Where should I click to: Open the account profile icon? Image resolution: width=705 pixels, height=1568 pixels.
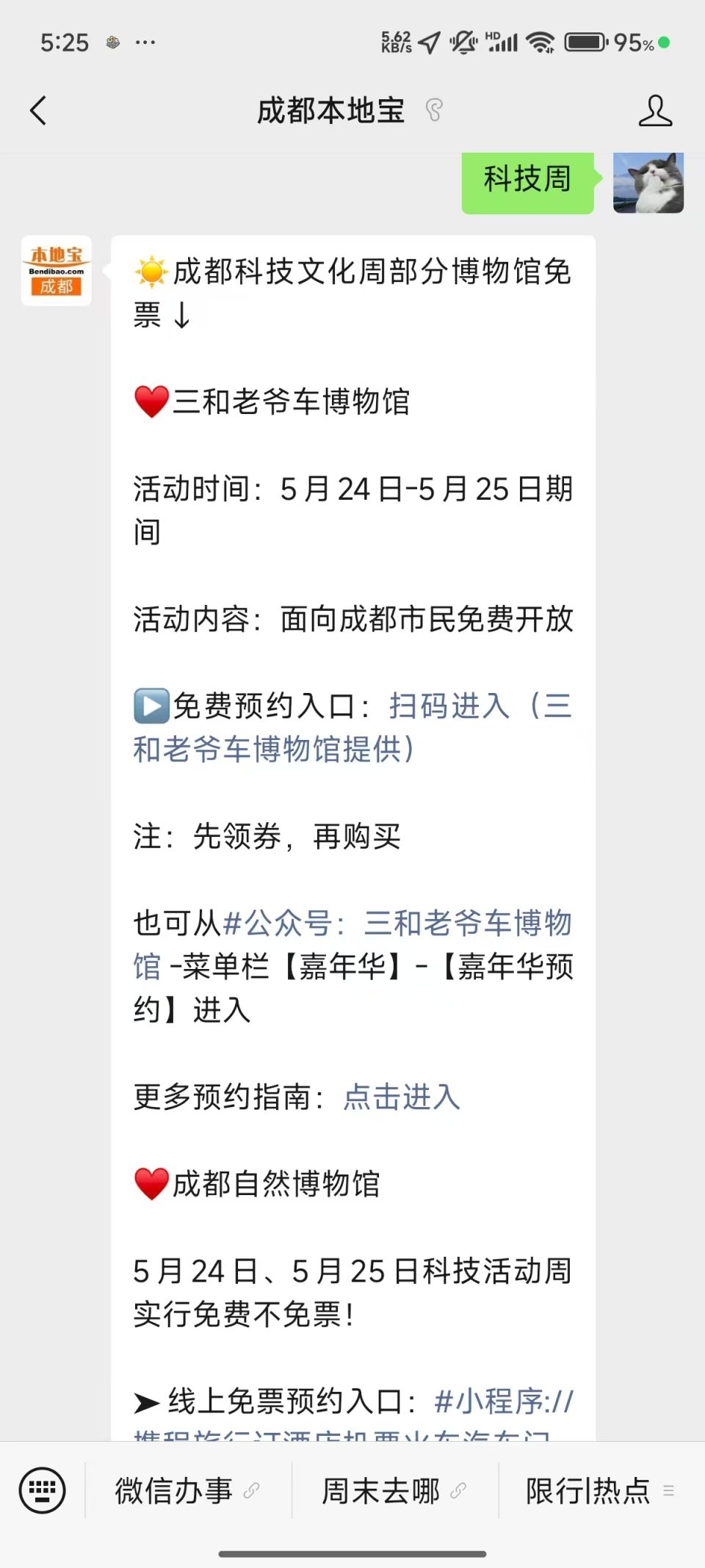(654, 111)
